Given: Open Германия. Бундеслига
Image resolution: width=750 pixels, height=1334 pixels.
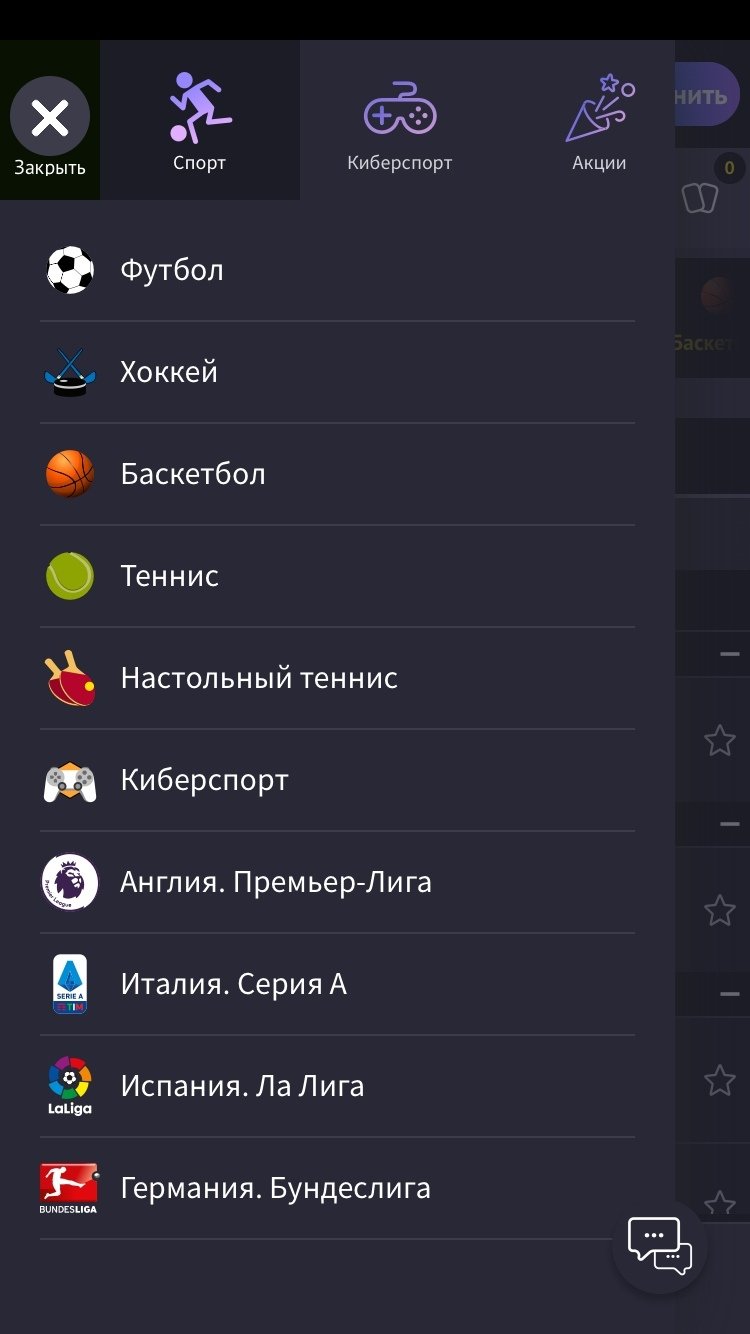Looking at the screenshot, I should tap(337, 1188).
